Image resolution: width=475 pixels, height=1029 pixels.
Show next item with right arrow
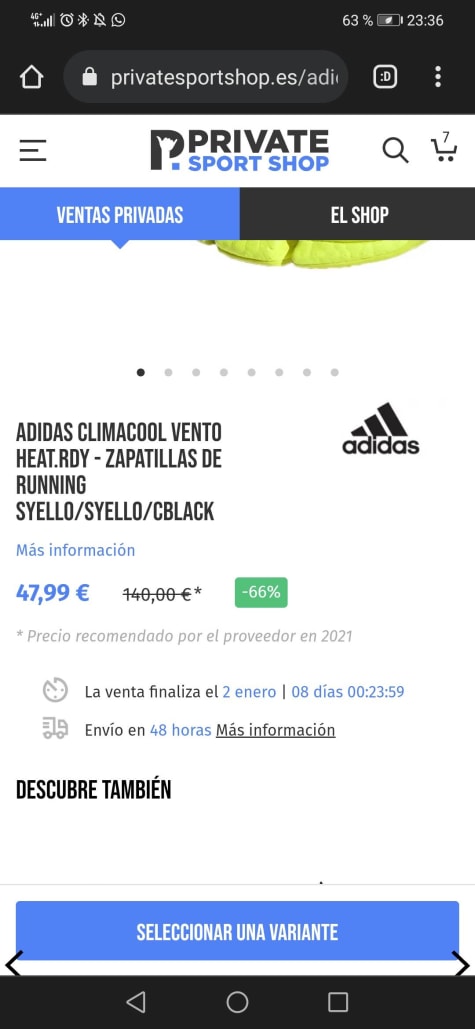461,964
